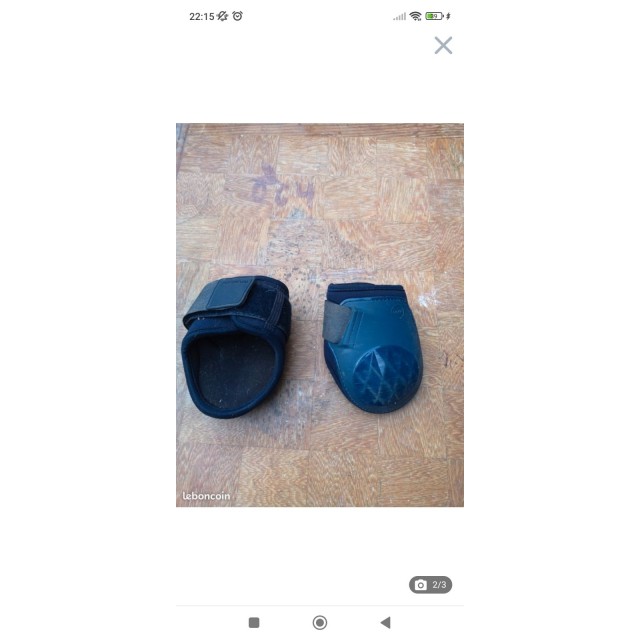The height and width of the screenshot is (640, 640).
Task: Go to the home screen
Action: tap(320, 622)
